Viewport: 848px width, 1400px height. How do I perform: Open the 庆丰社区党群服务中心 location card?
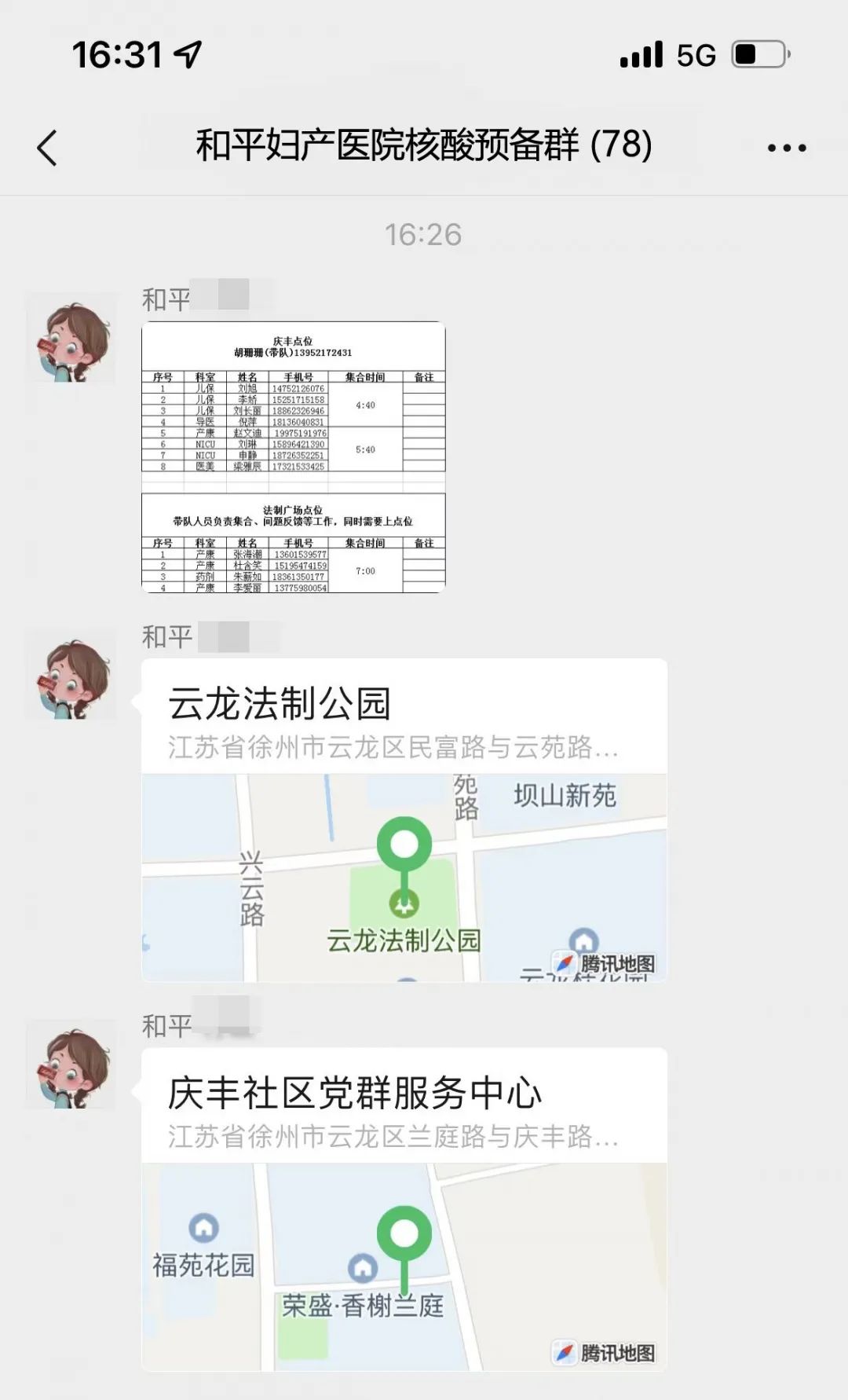click(404, 1208)
